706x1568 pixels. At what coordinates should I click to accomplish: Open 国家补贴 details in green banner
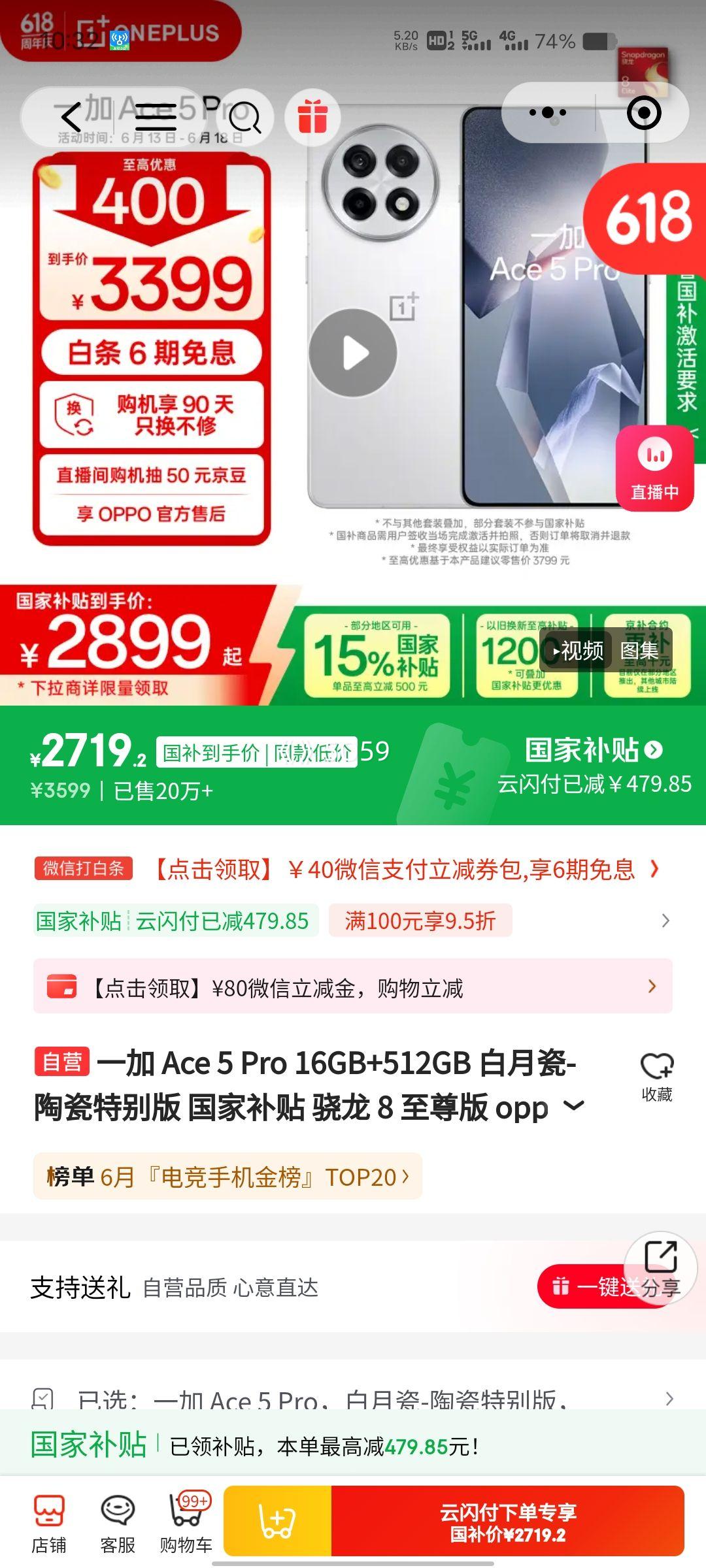[594, 750]
